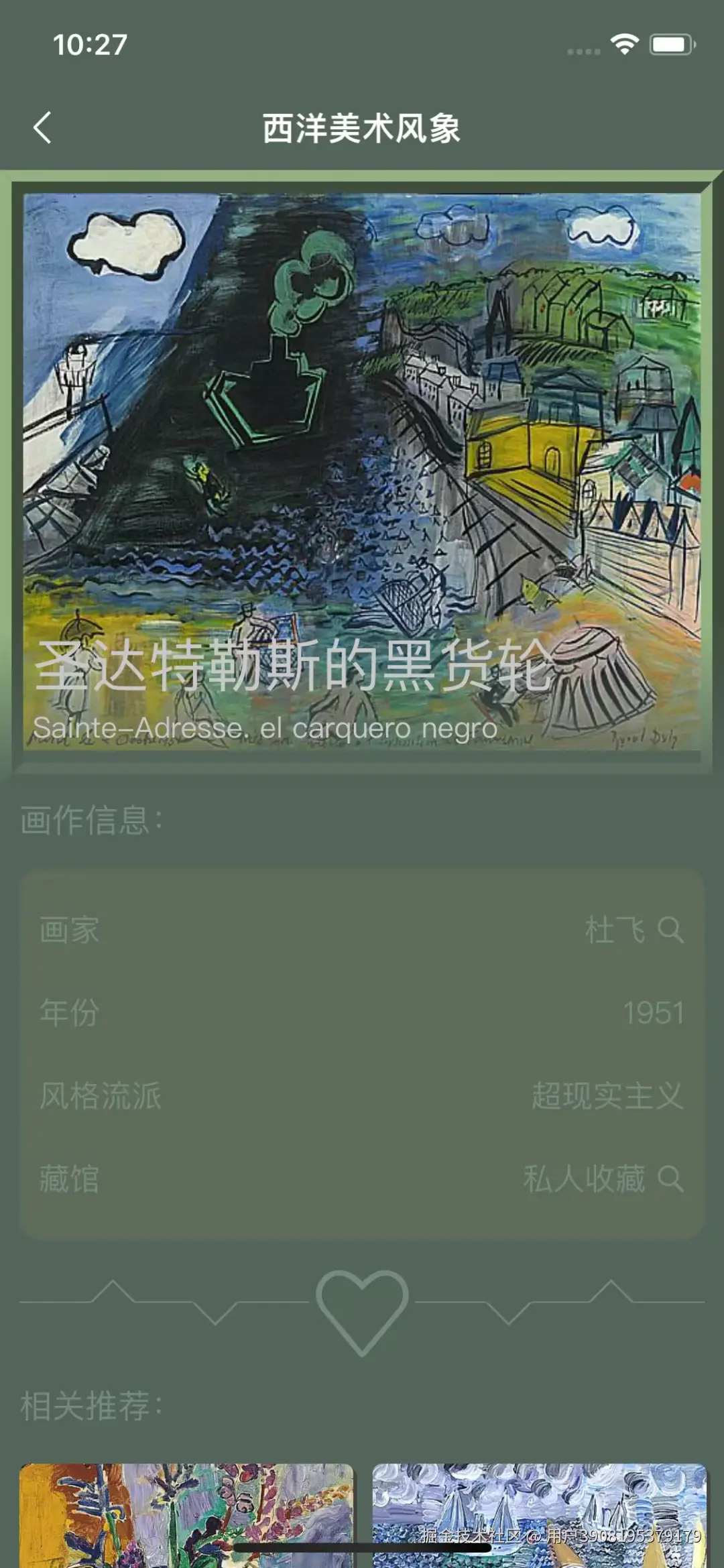The image size is (724, 1568).
Task: Like this painting with the heart icon
Action: click(362, 1311)
